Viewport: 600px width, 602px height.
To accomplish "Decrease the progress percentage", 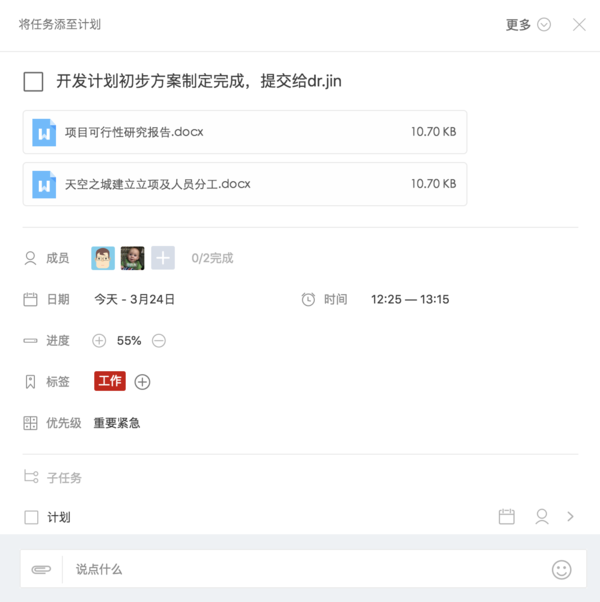I will pos(159,341).
